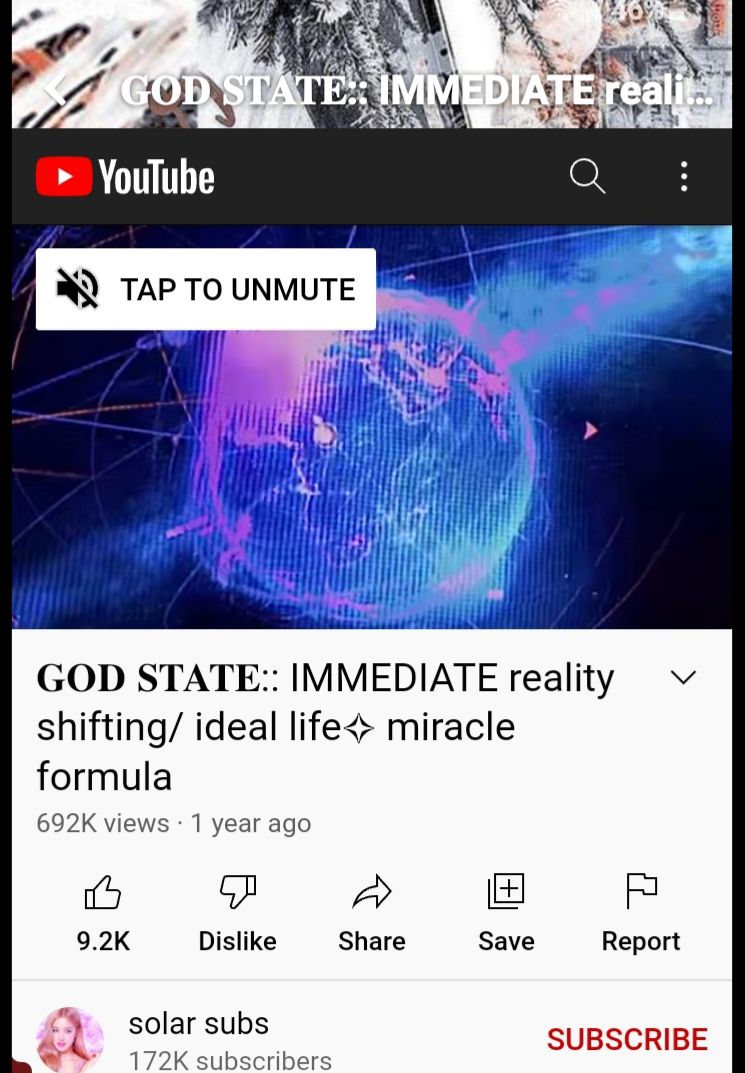
Task: Share the GOD STATE video
Action: [372, 909]
